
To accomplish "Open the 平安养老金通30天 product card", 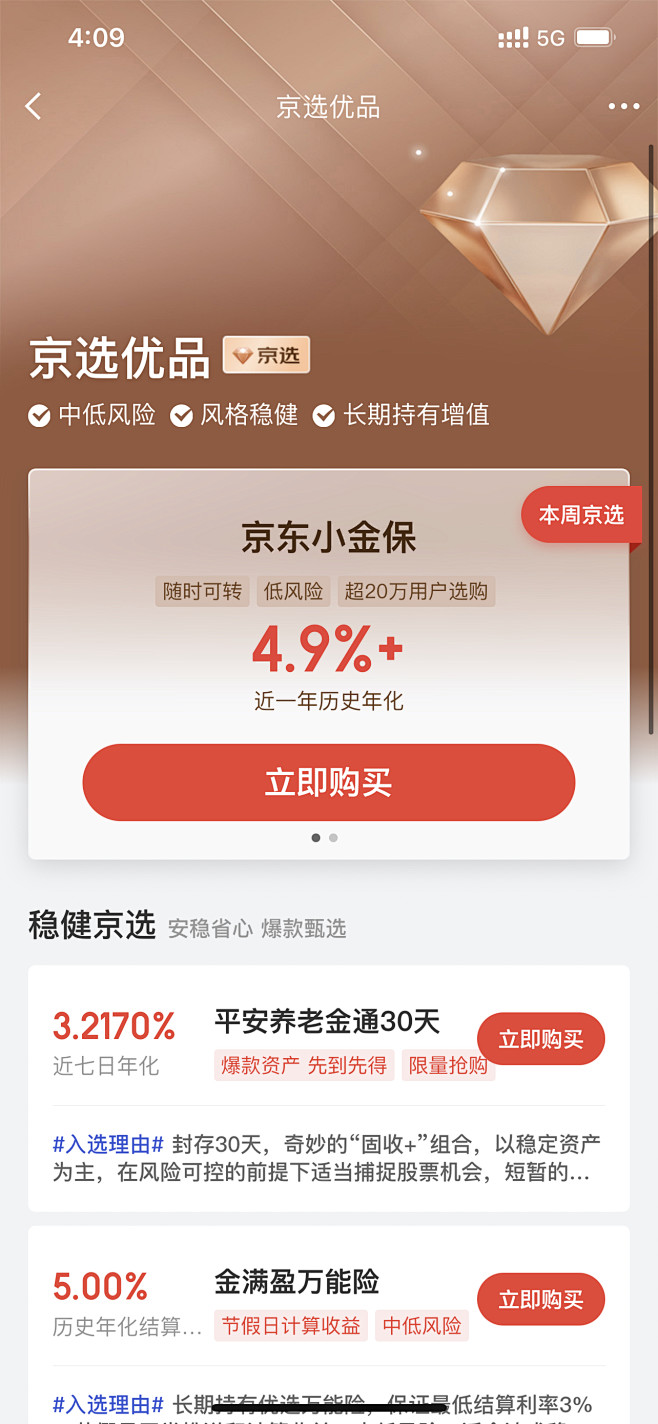I will click(329, 1088).
